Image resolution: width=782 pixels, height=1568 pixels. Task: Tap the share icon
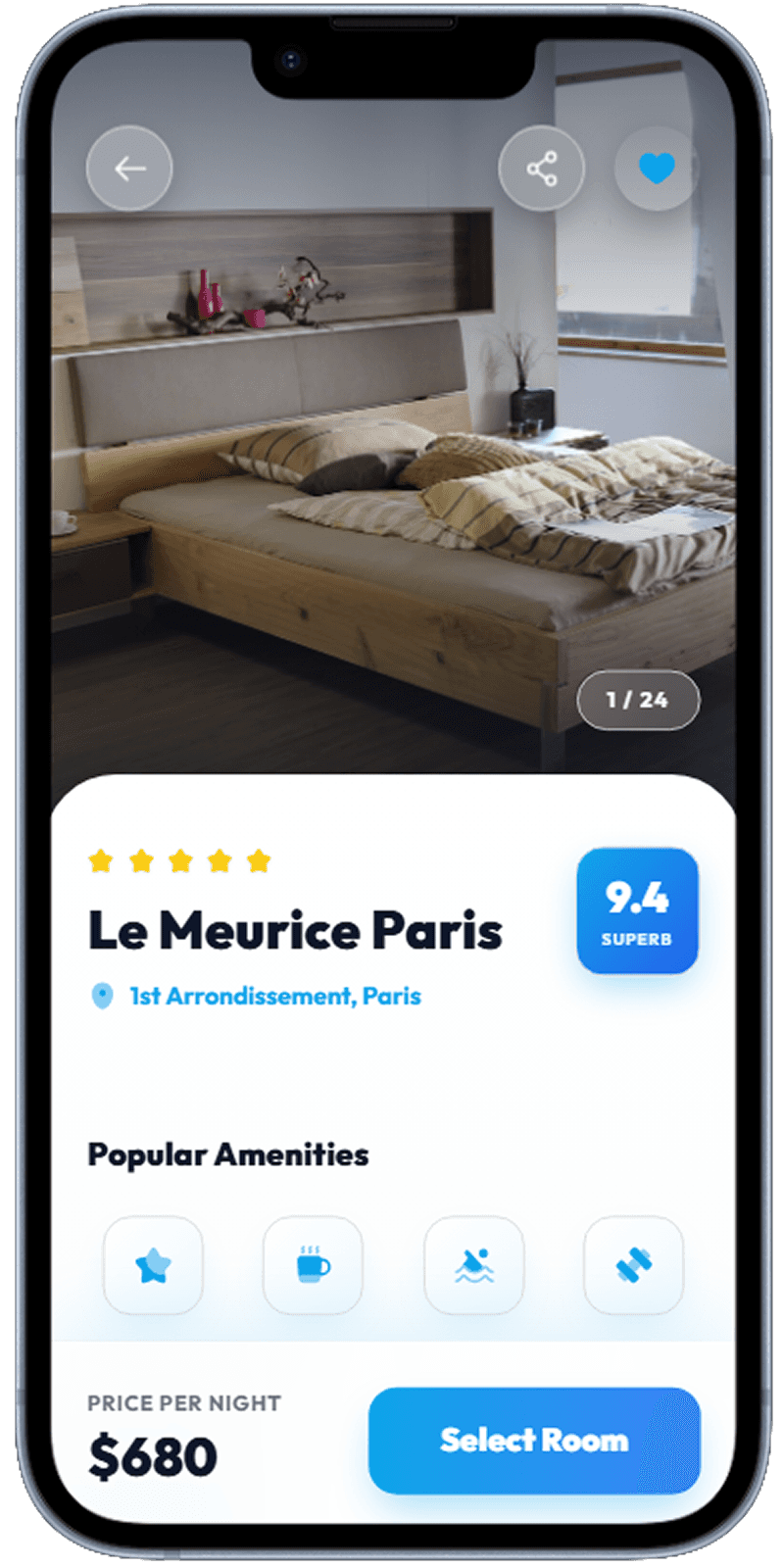(x=542, y=169)
